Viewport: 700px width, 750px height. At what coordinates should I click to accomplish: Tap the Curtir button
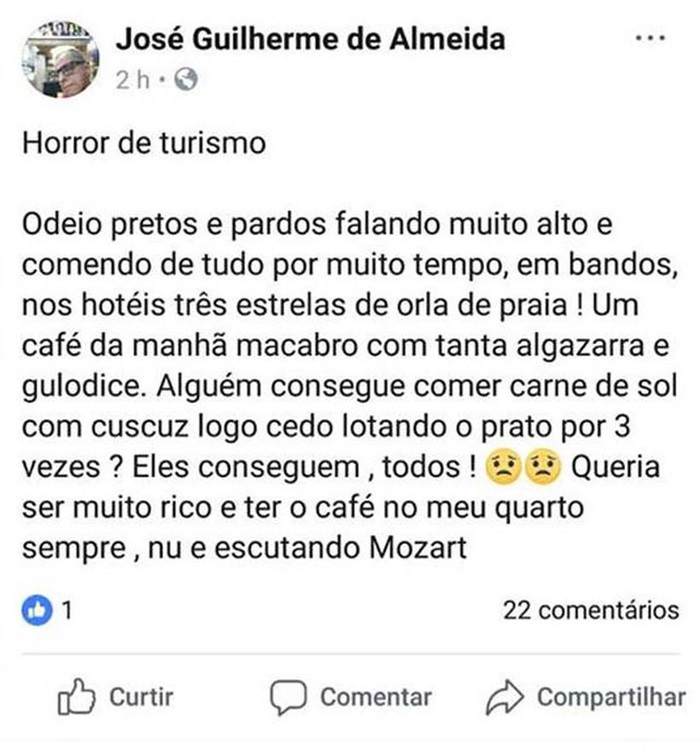116,696
